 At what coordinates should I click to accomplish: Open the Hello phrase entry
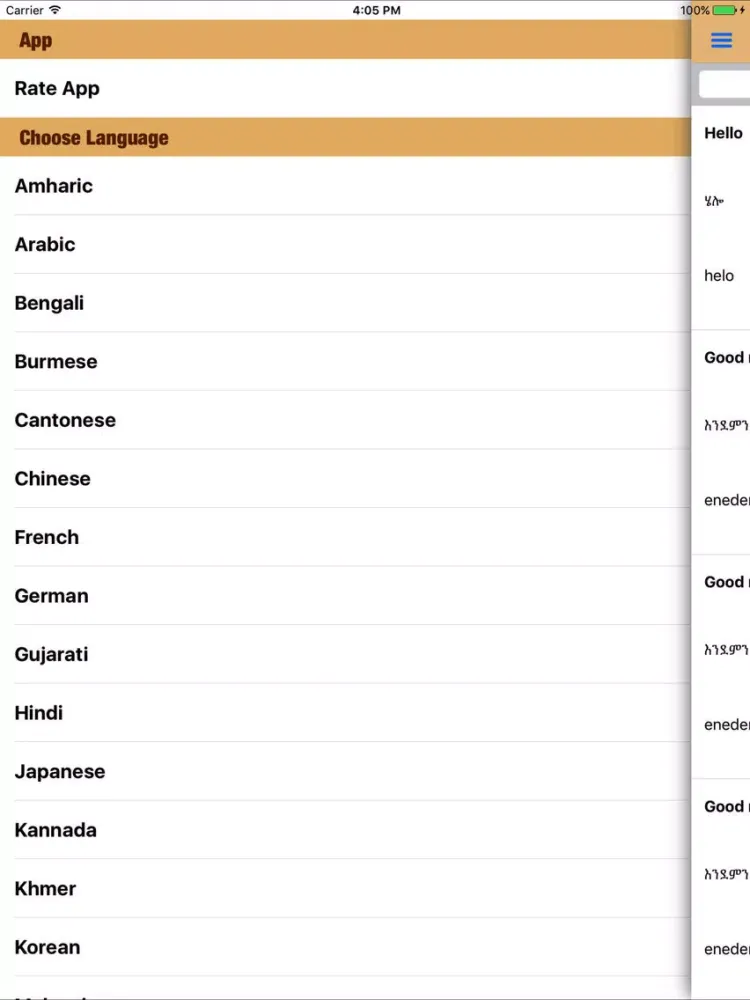pos(723,133)
